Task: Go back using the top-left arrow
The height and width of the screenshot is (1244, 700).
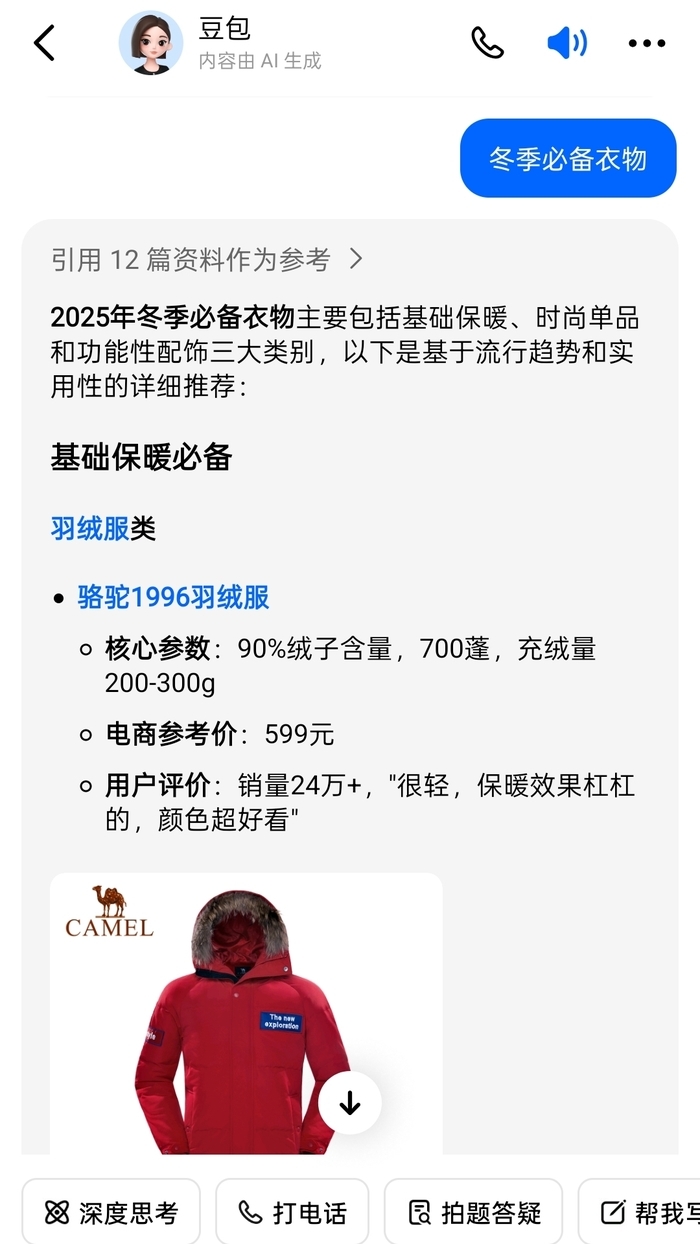Action: click(45, 43)
